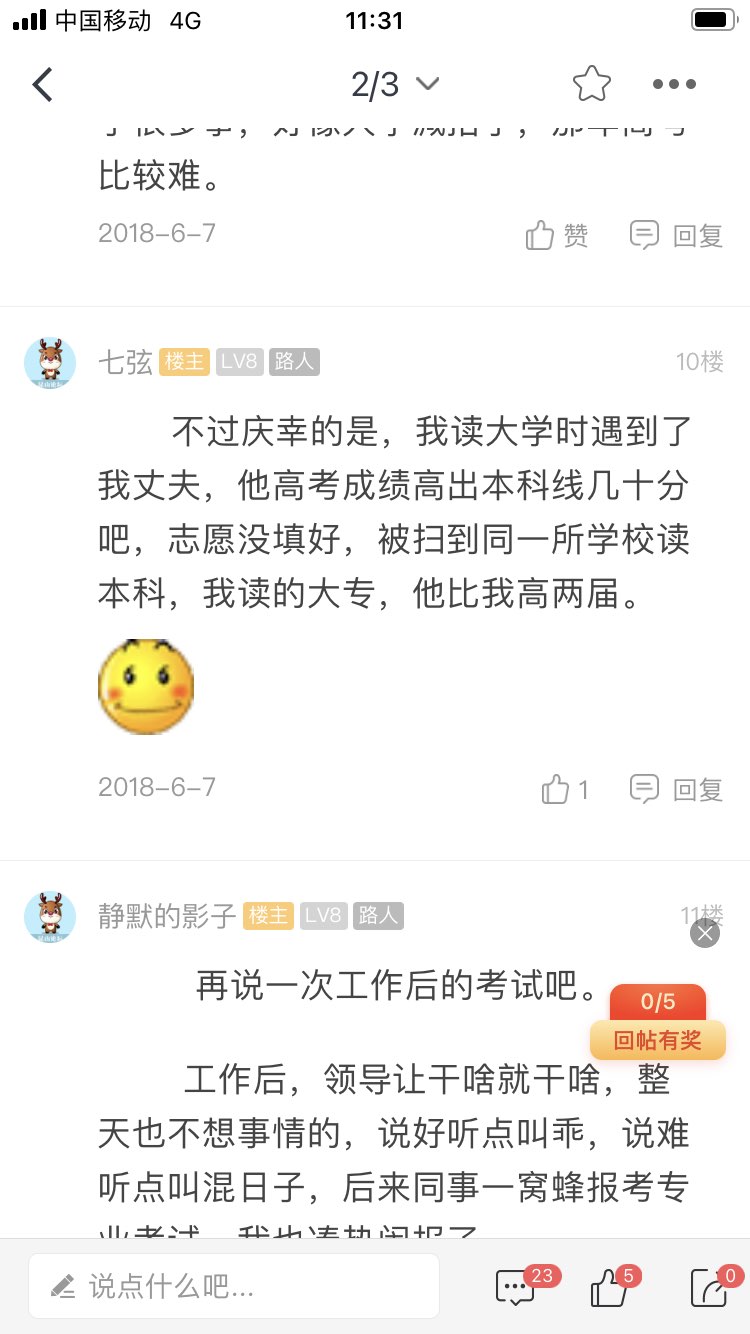The height and width of the screenshot is (1334, 750).
Task: View 静默的影子's profile avatar
Action: pyautogui.click(x=50, y=916)
